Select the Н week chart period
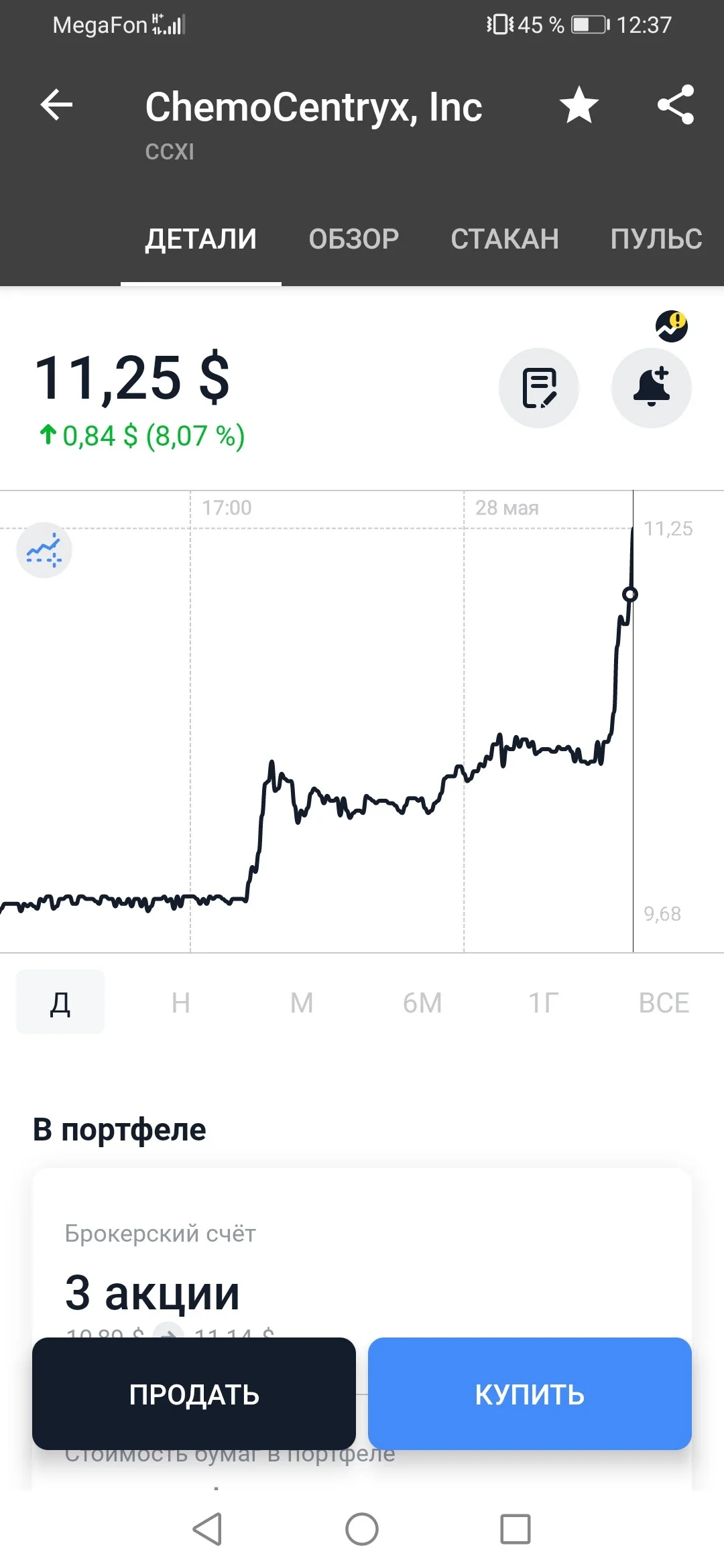Screen dimensions: 724x1568 (x=181, y=1002)
